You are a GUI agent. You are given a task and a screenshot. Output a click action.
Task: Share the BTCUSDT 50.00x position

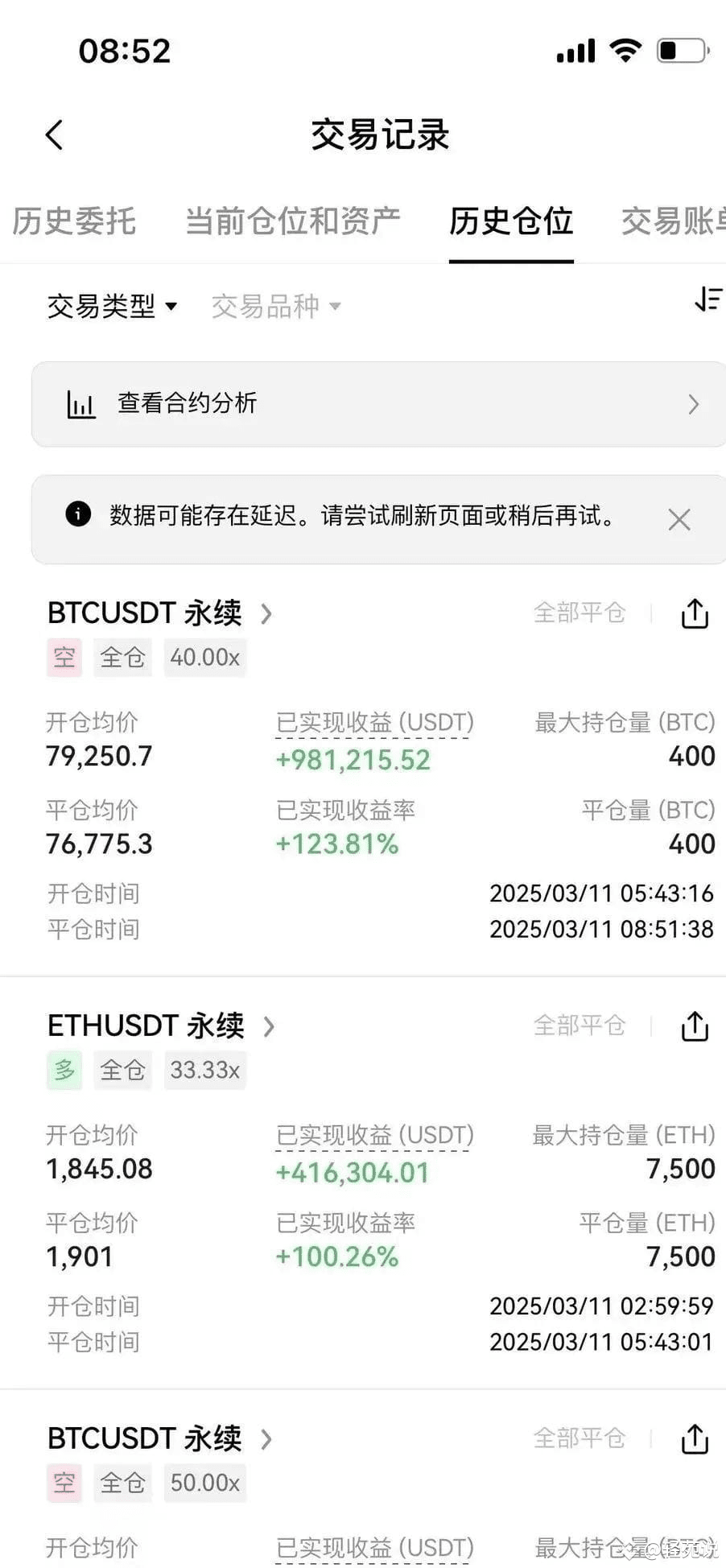point(695,1439)
